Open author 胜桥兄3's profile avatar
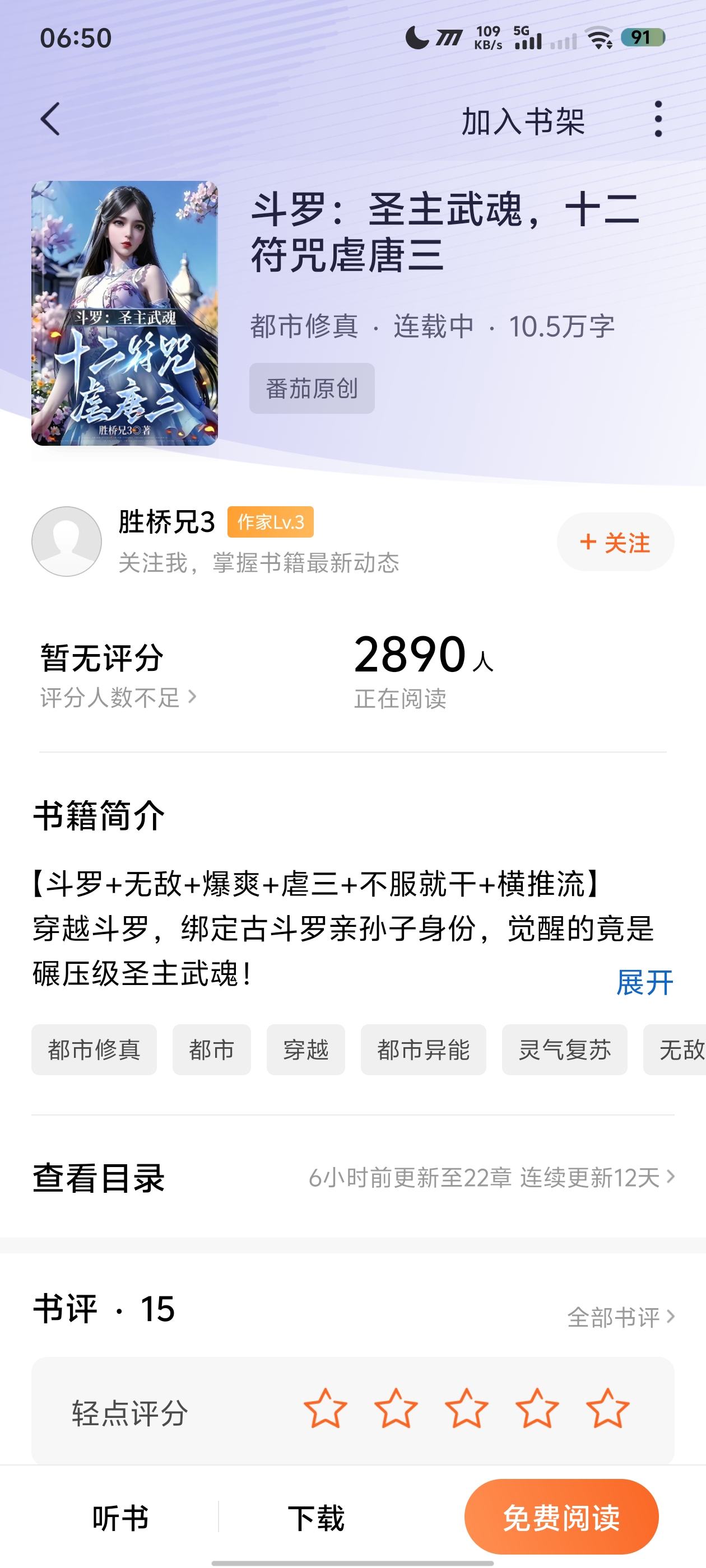 pos(66,542)
